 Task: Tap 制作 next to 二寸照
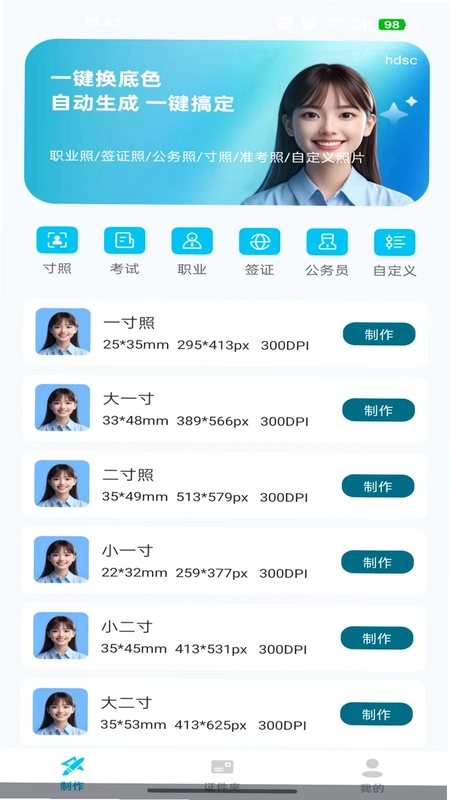(x=378, y=486)
